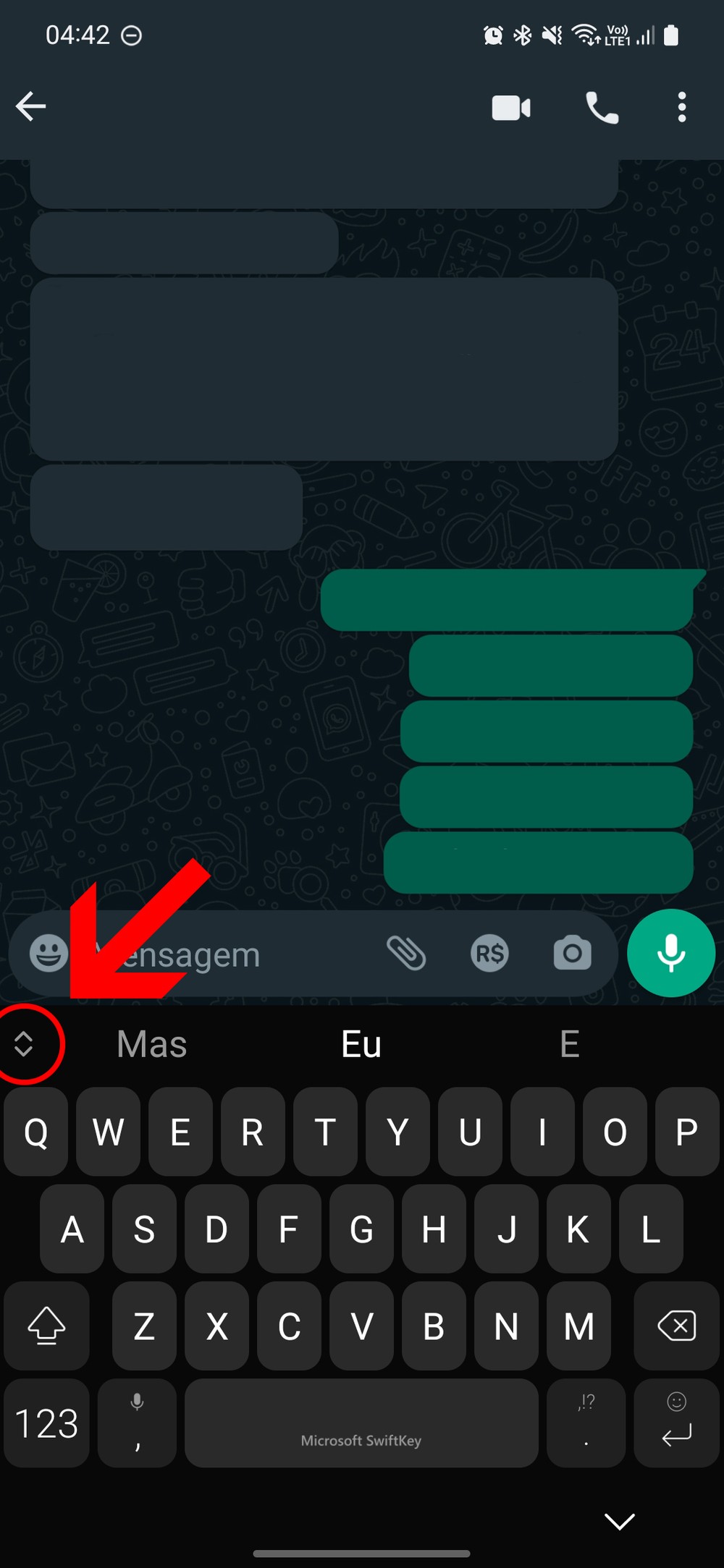Viewport: 724px width, 1568px height.
Task: Open the emoji picker in message bar
Action: click(x=49, y=953)
